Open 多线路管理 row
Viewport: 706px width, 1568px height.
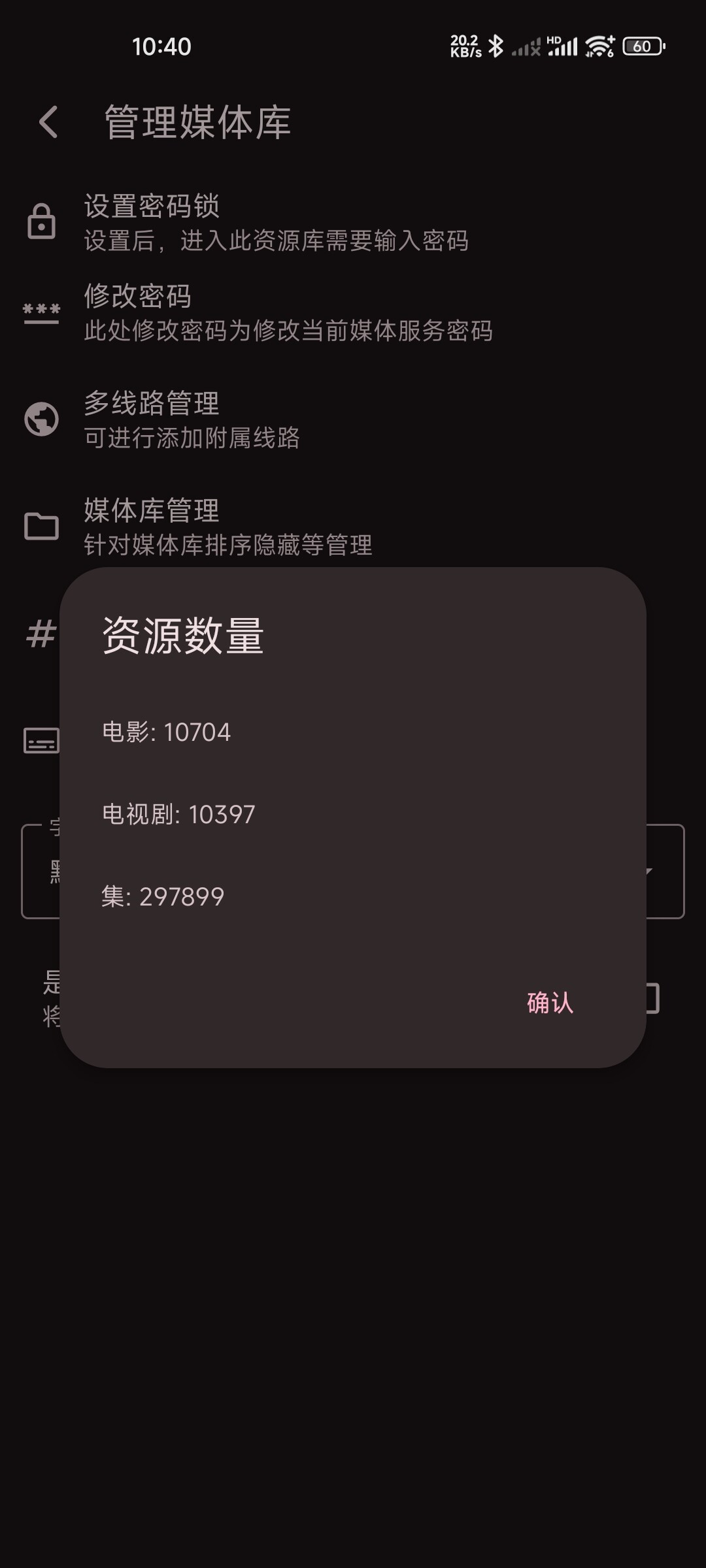(x=353, y=419)
